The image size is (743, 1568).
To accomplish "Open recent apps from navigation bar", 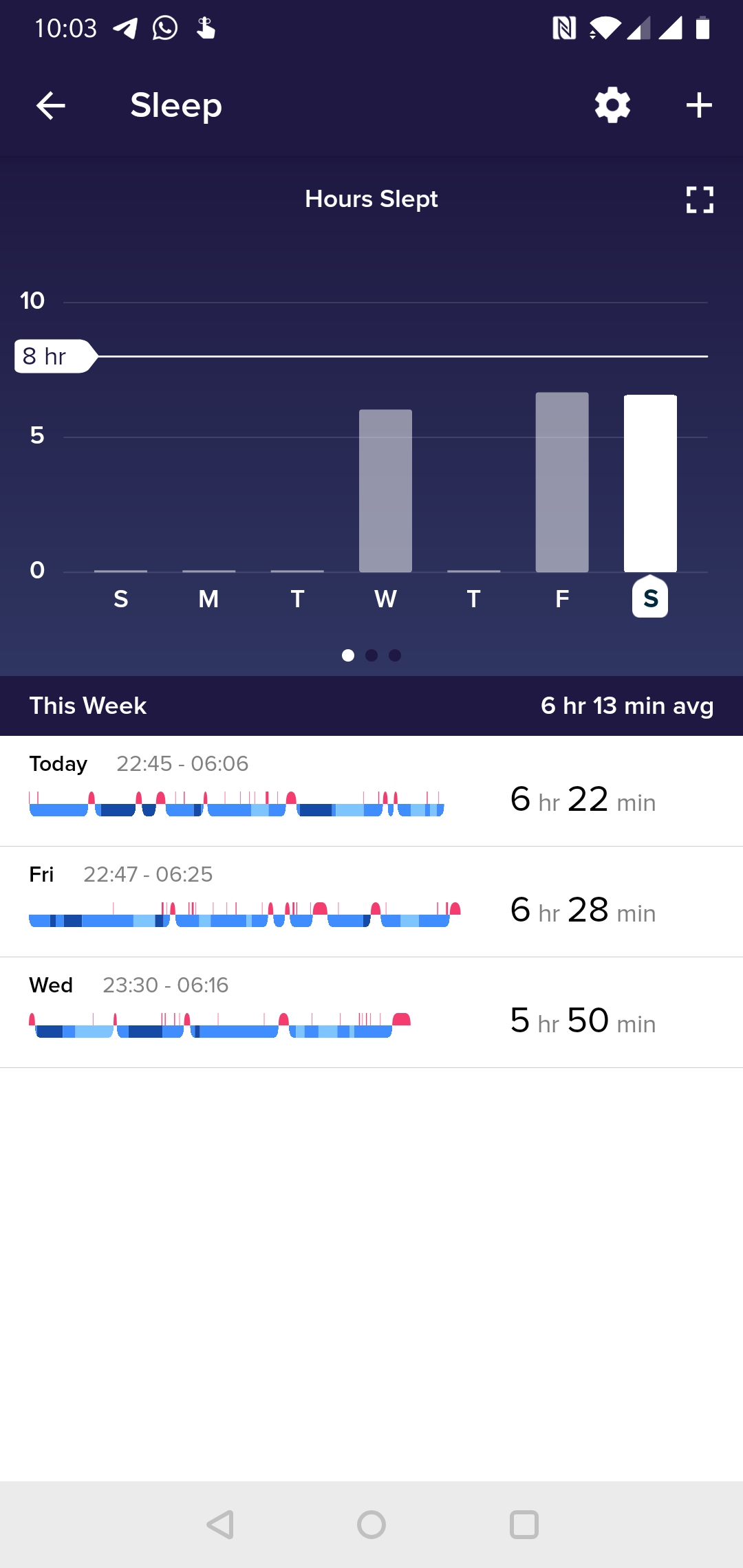I will point(524,1525).
